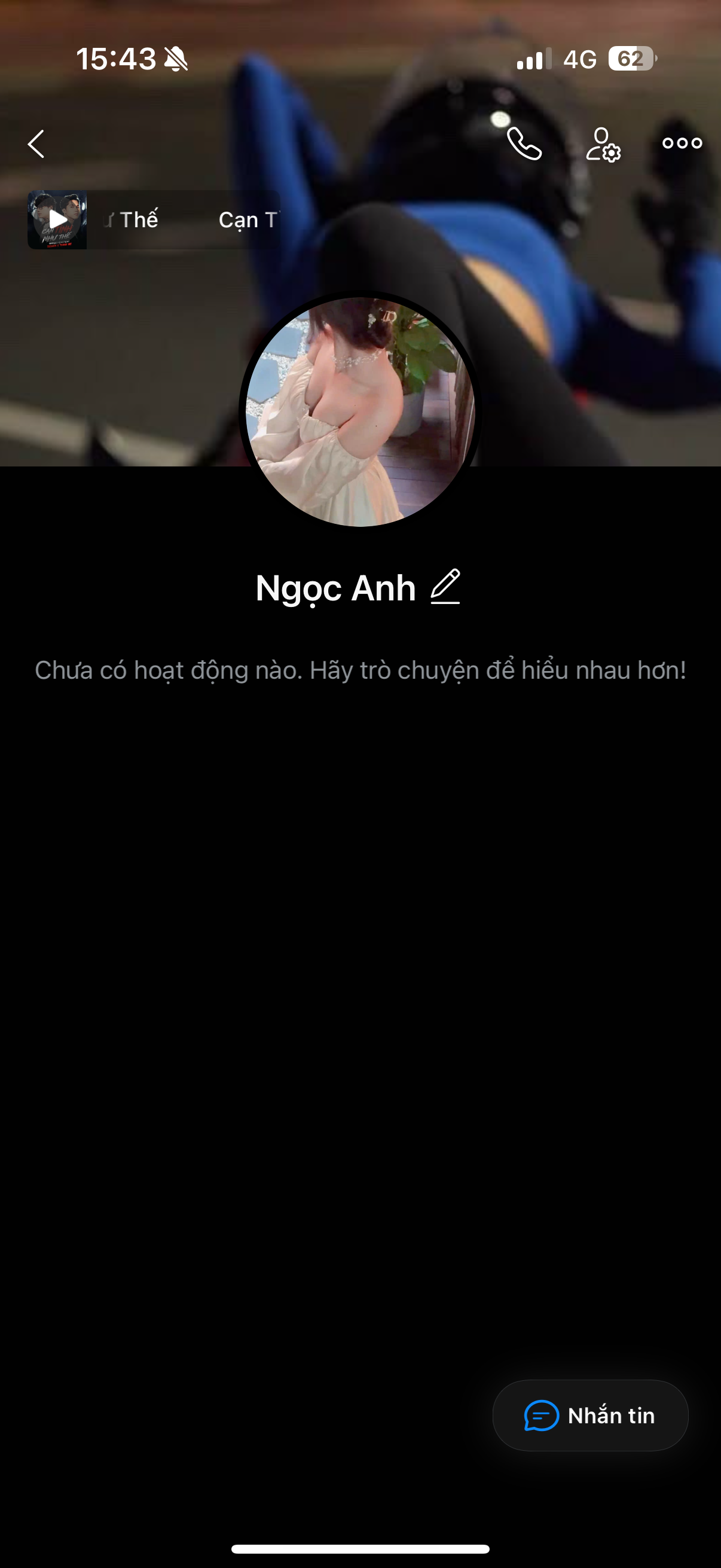Go back using the top-left arrow
The height and width of the screenshot is (1568, 721).
(36, 144)
